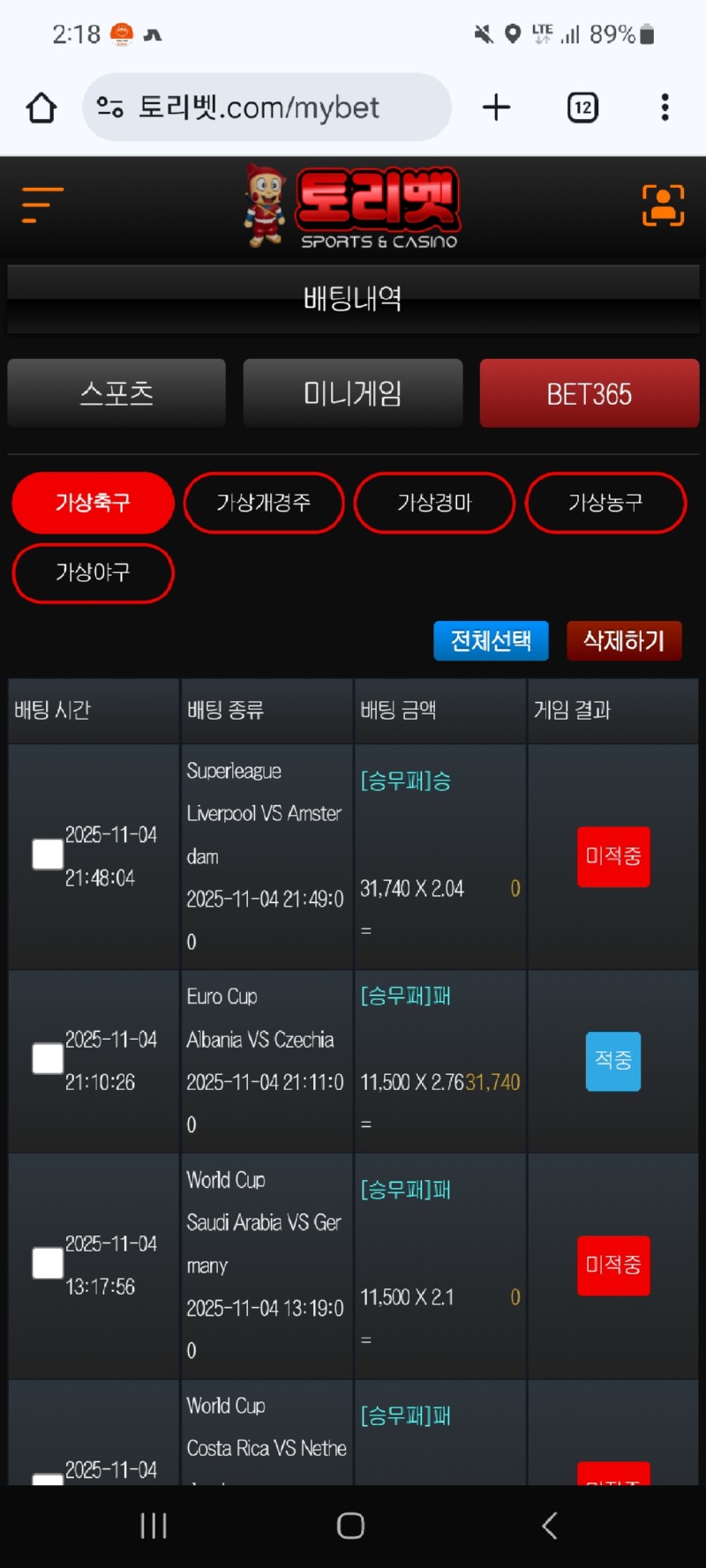Check the Liverpool VS Amsterdam bet checkbox
The image size is (706, 1568).
pyautogui.click(x=48, y=854)
